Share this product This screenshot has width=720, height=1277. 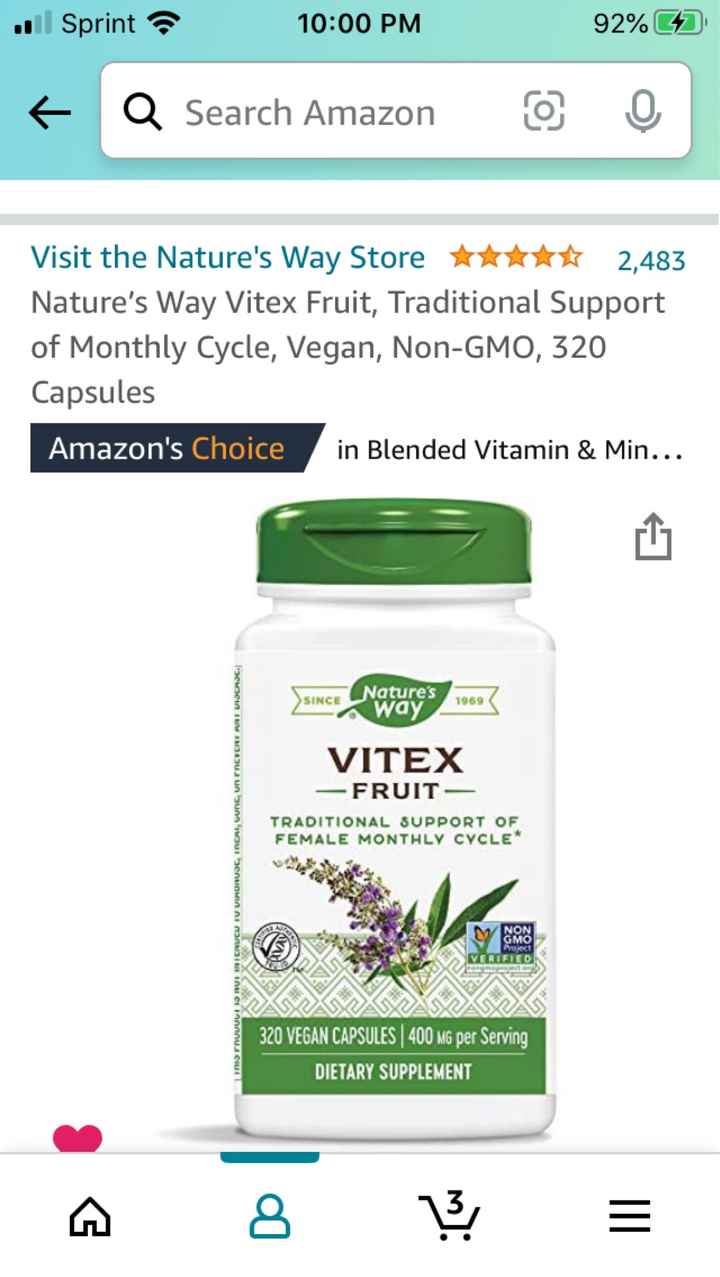pyautogui.click(x=653, y=537)
